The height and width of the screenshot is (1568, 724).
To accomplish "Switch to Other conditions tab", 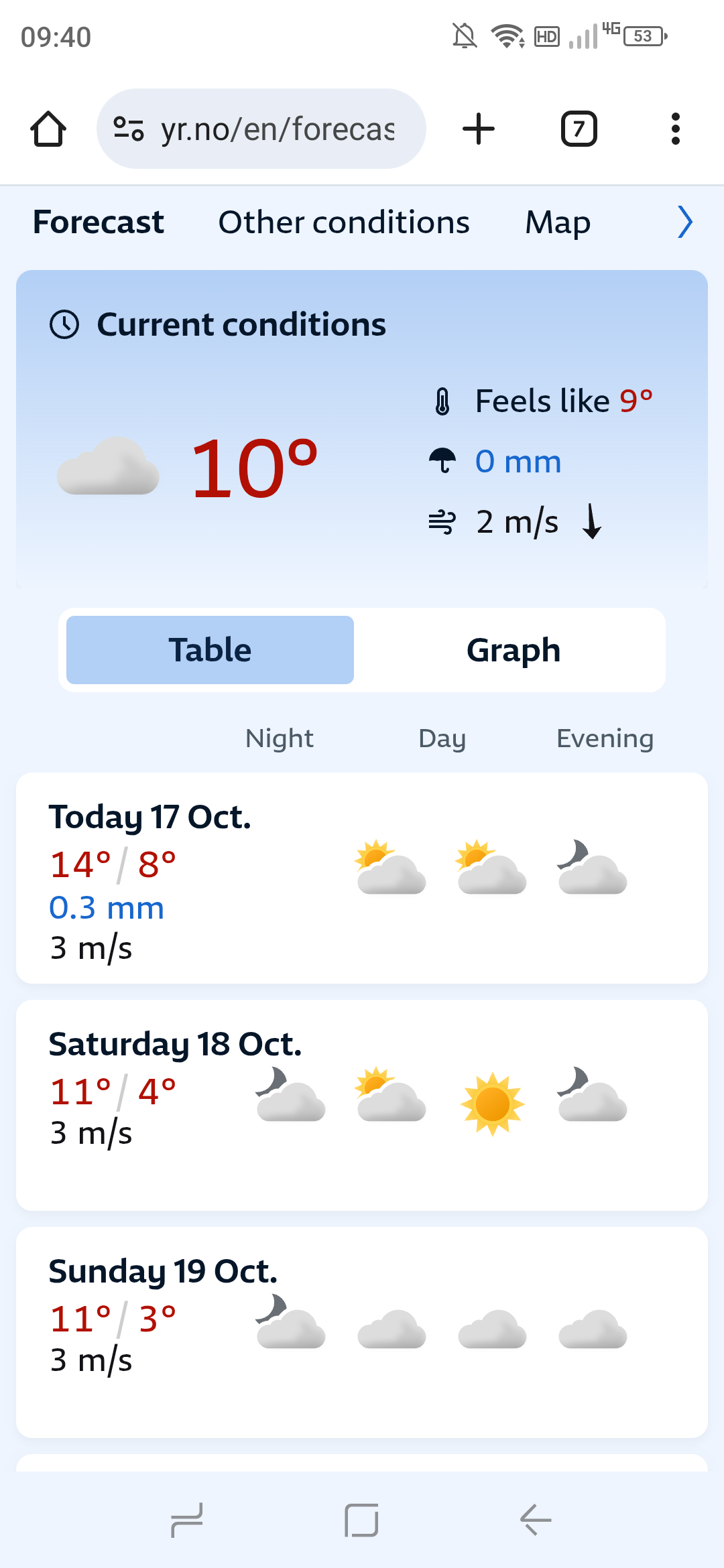I will click(x=344, y=222).
